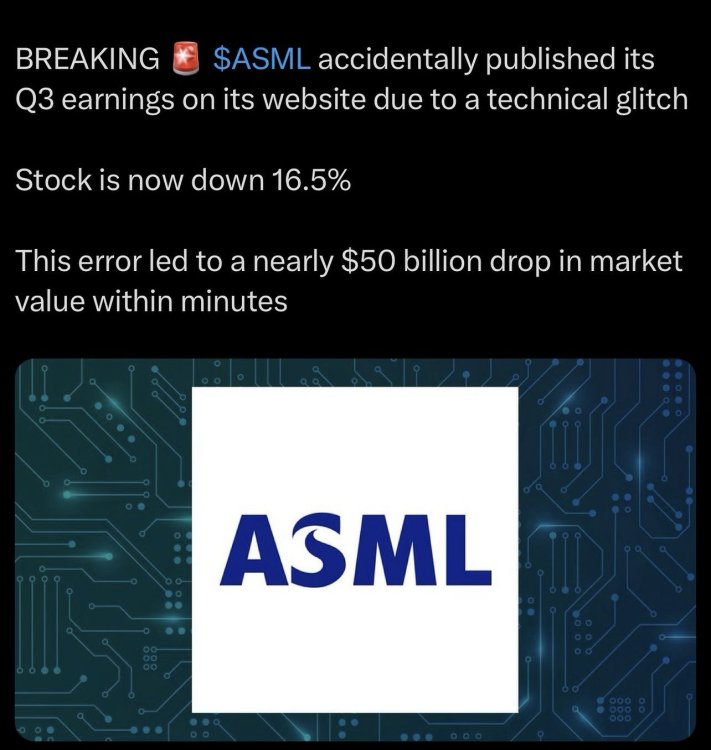Open the $ASML cashtag link
This screenshot has width=711, height=750.
(263, 60)
